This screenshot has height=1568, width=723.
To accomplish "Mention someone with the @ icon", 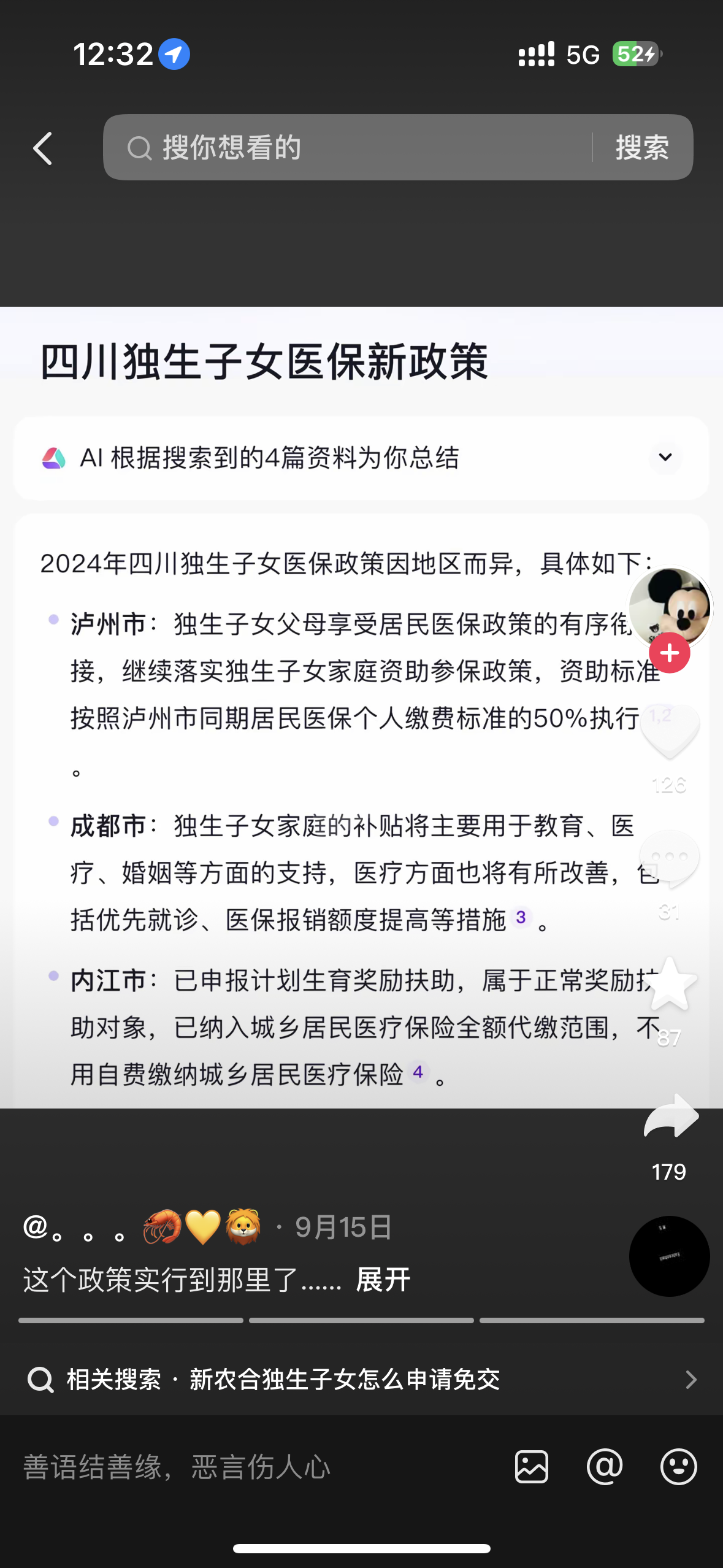I will click(605, 1467).
